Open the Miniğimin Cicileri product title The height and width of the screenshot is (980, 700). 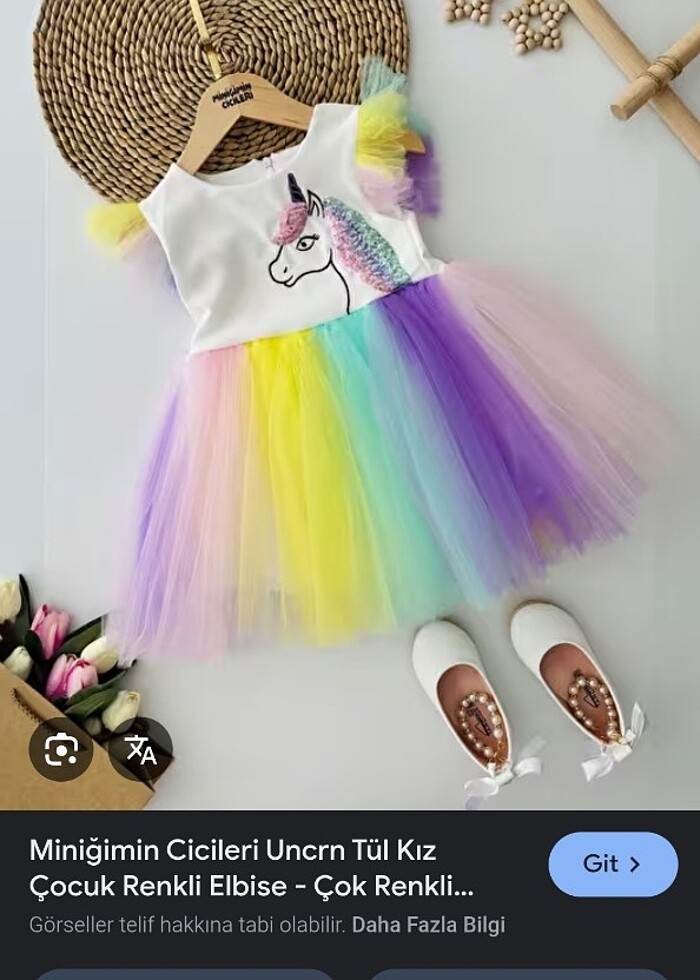(251, 868)
